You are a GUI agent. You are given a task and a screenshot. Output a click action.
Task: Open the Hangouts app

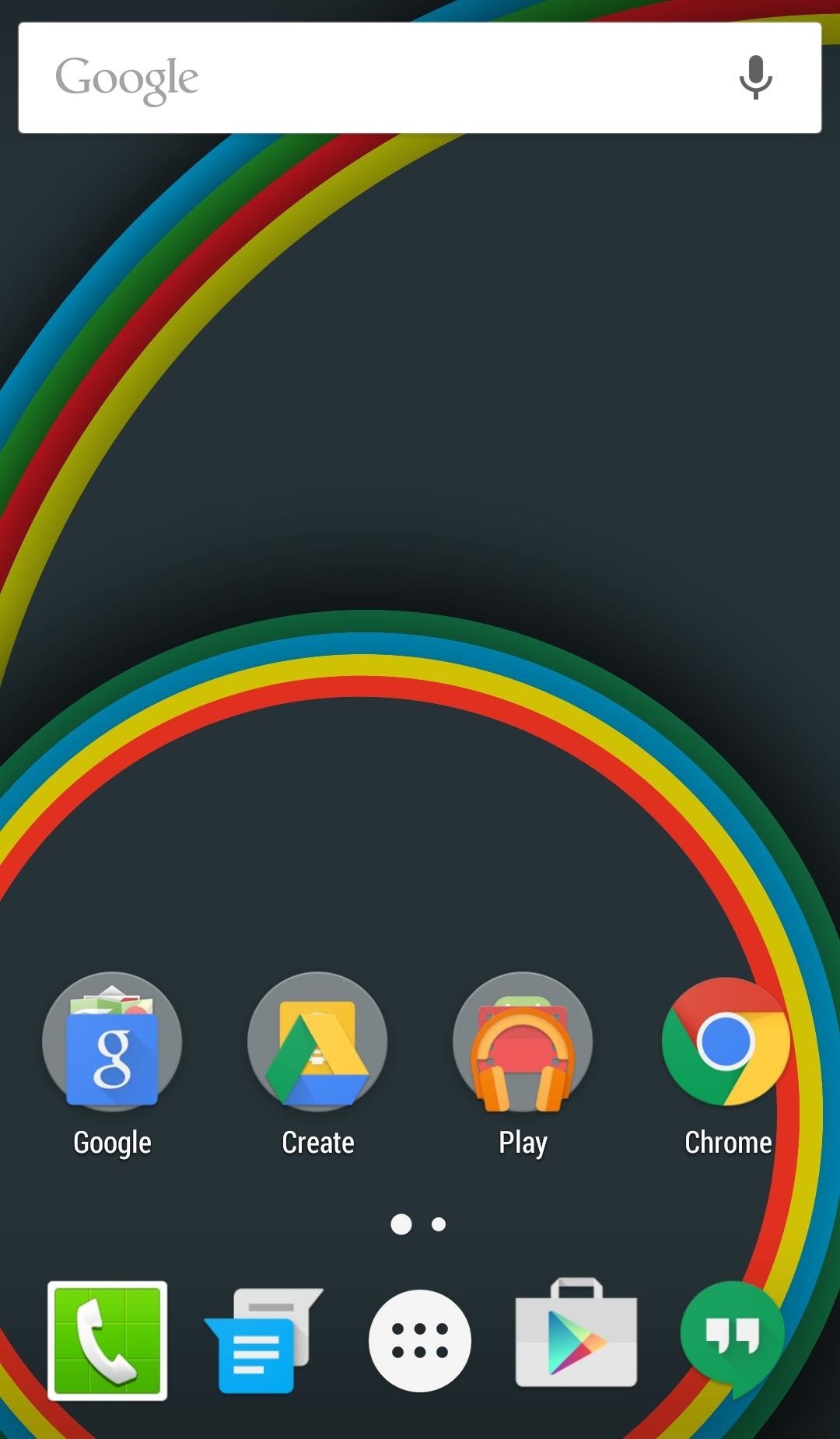click(731, 1334)
